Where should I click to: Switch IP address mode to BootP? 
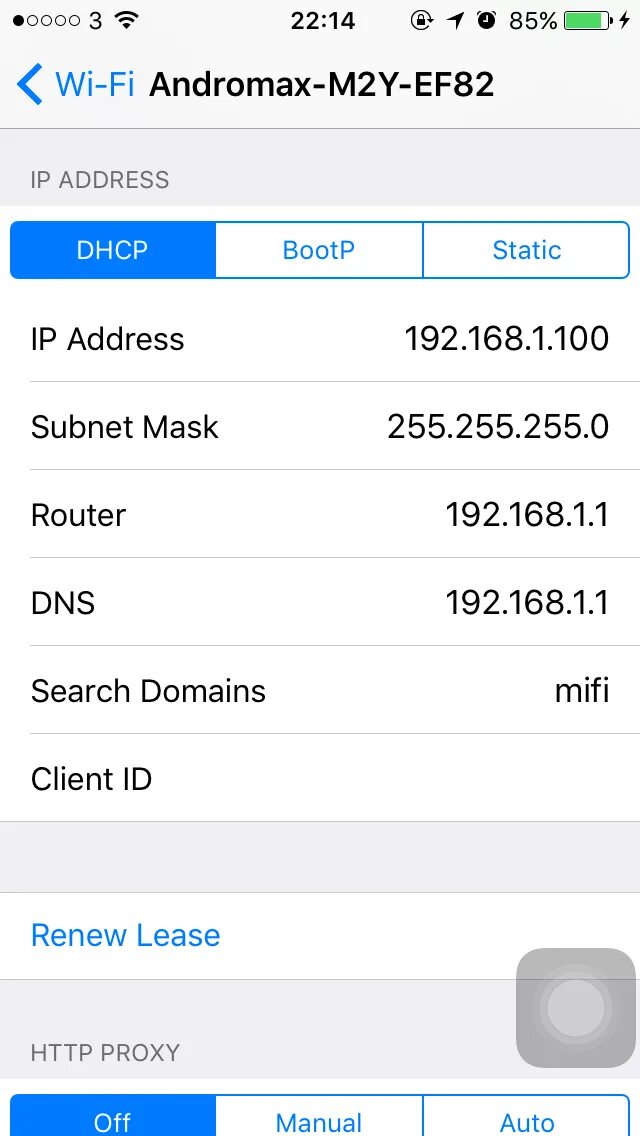coord(319,250)
